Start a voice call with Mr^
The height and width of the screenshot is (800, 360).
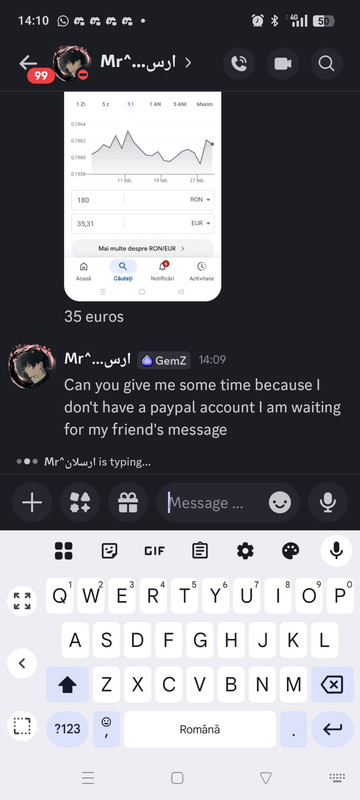(239, 63)
